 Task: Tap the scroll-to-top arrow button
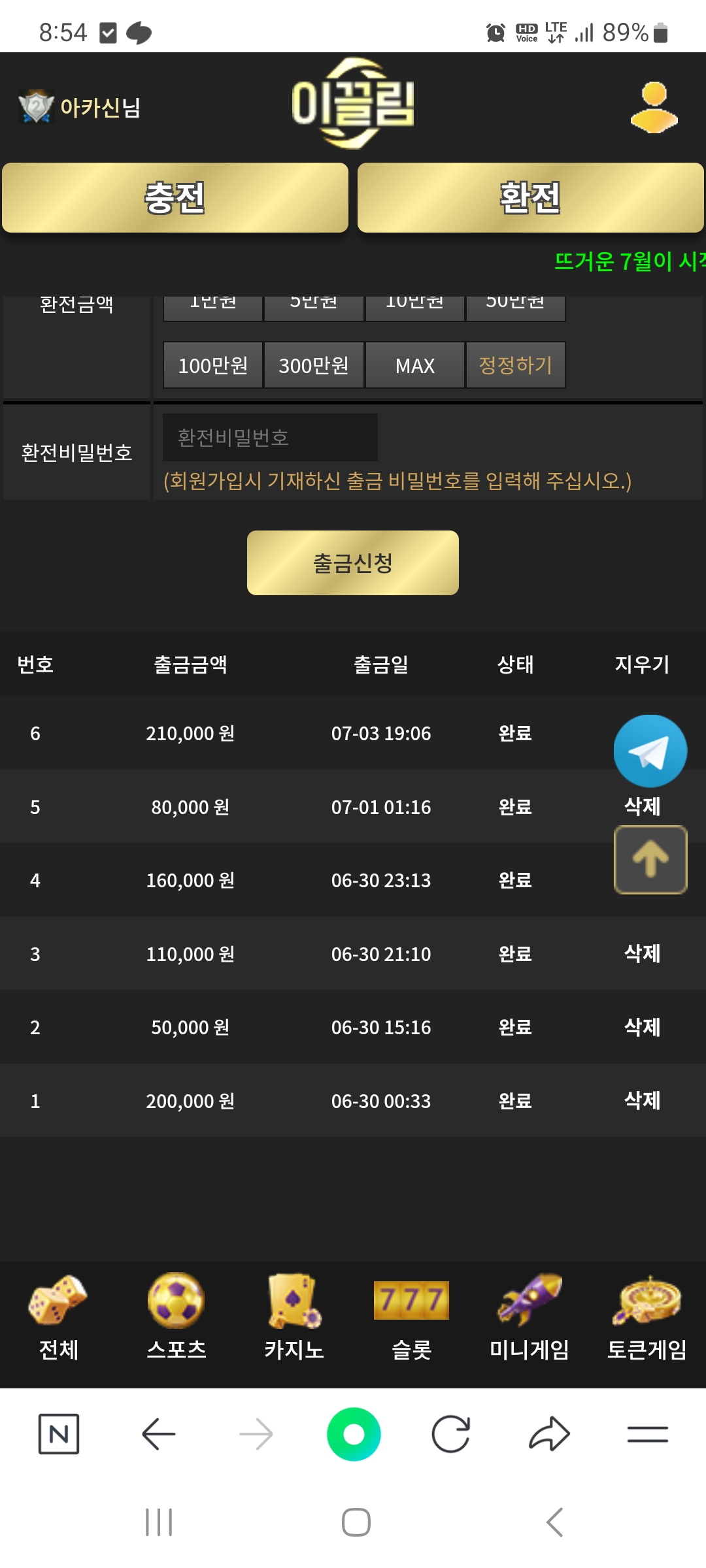[x=650, y=860]
